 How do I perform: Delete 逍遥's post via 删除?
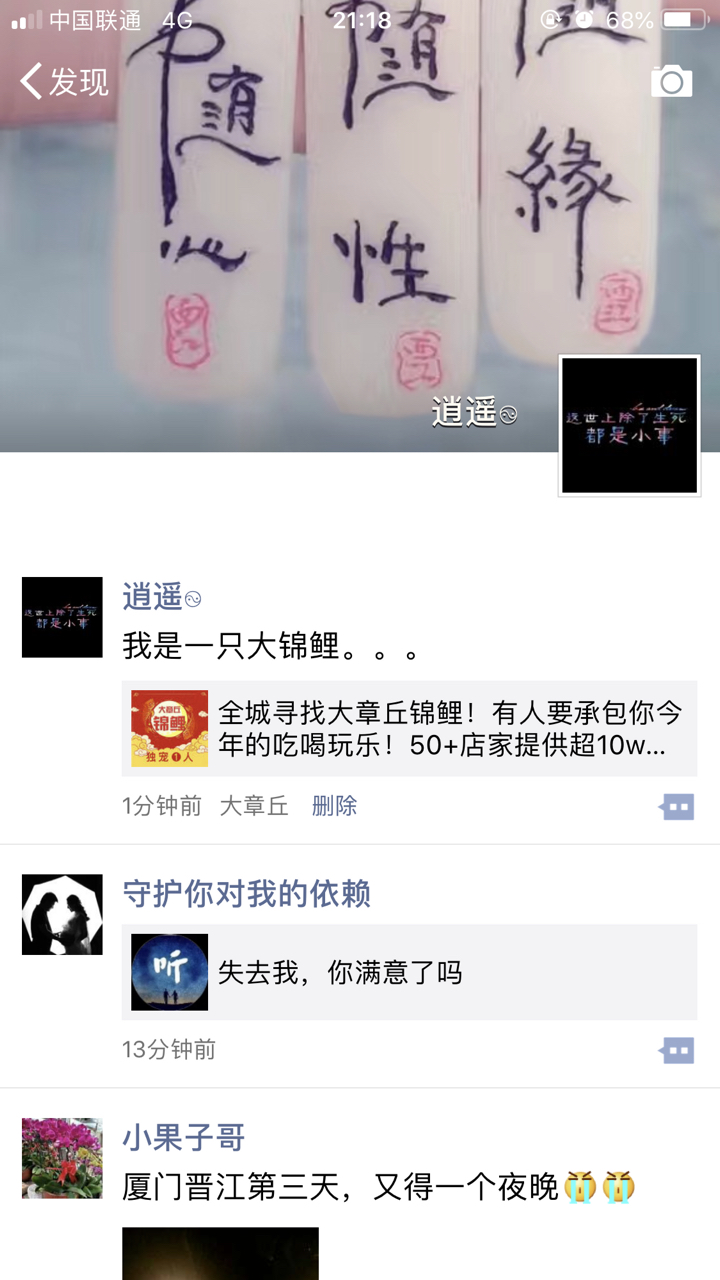[334, 806]
